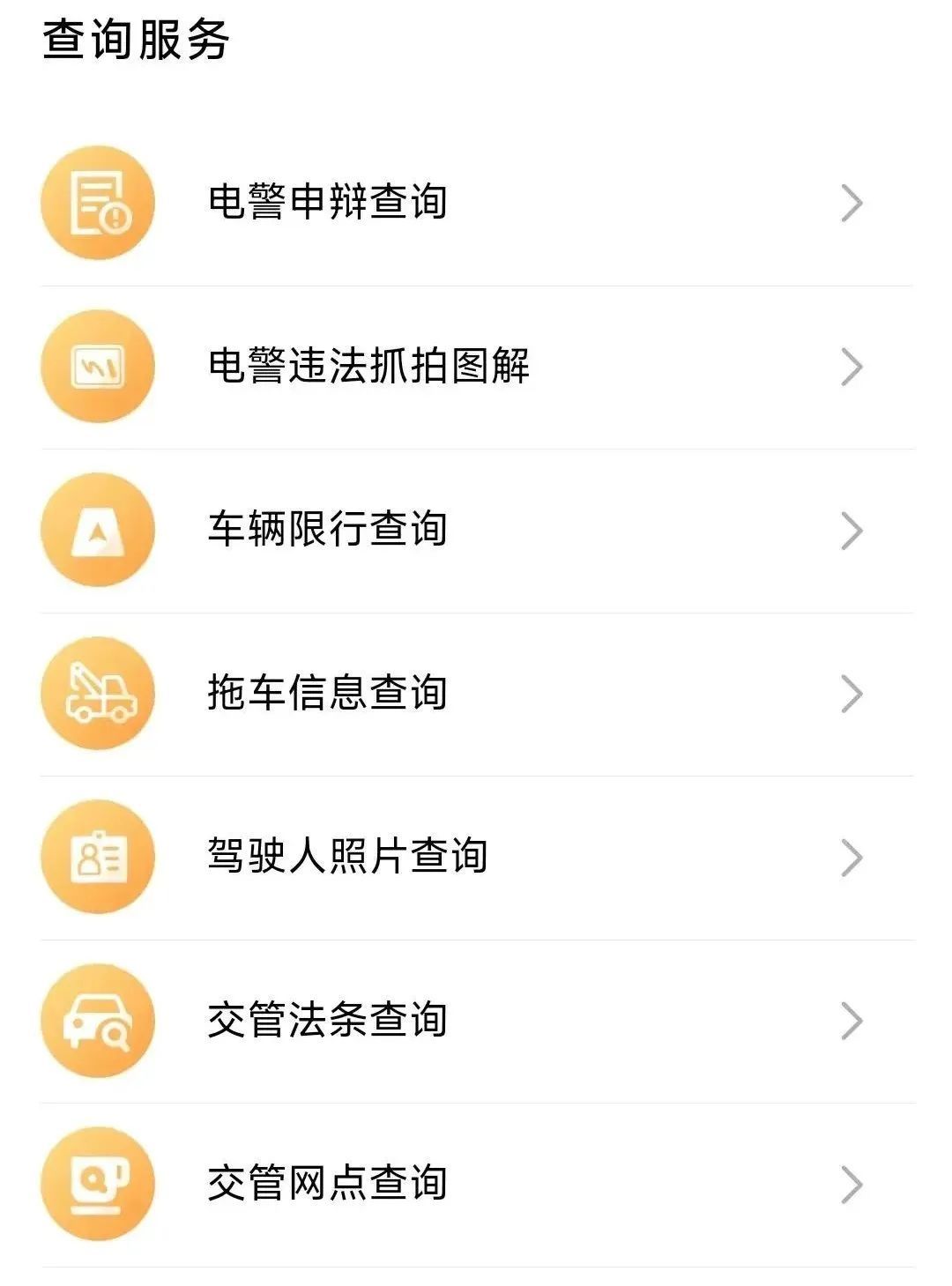
Task: Select 电警违法抓拍图解 entry
Action: pyautogui.click(x=368, y=367)
